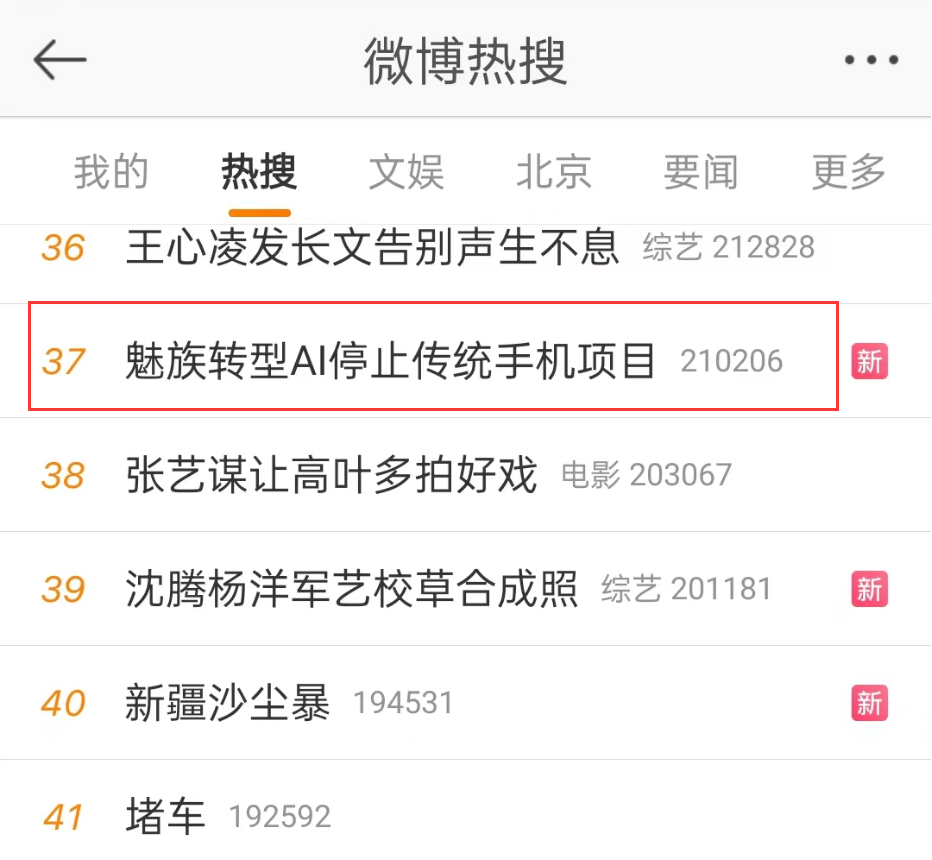Open topic 魅族转型AI停止传统手机项目

pos(390,360)
